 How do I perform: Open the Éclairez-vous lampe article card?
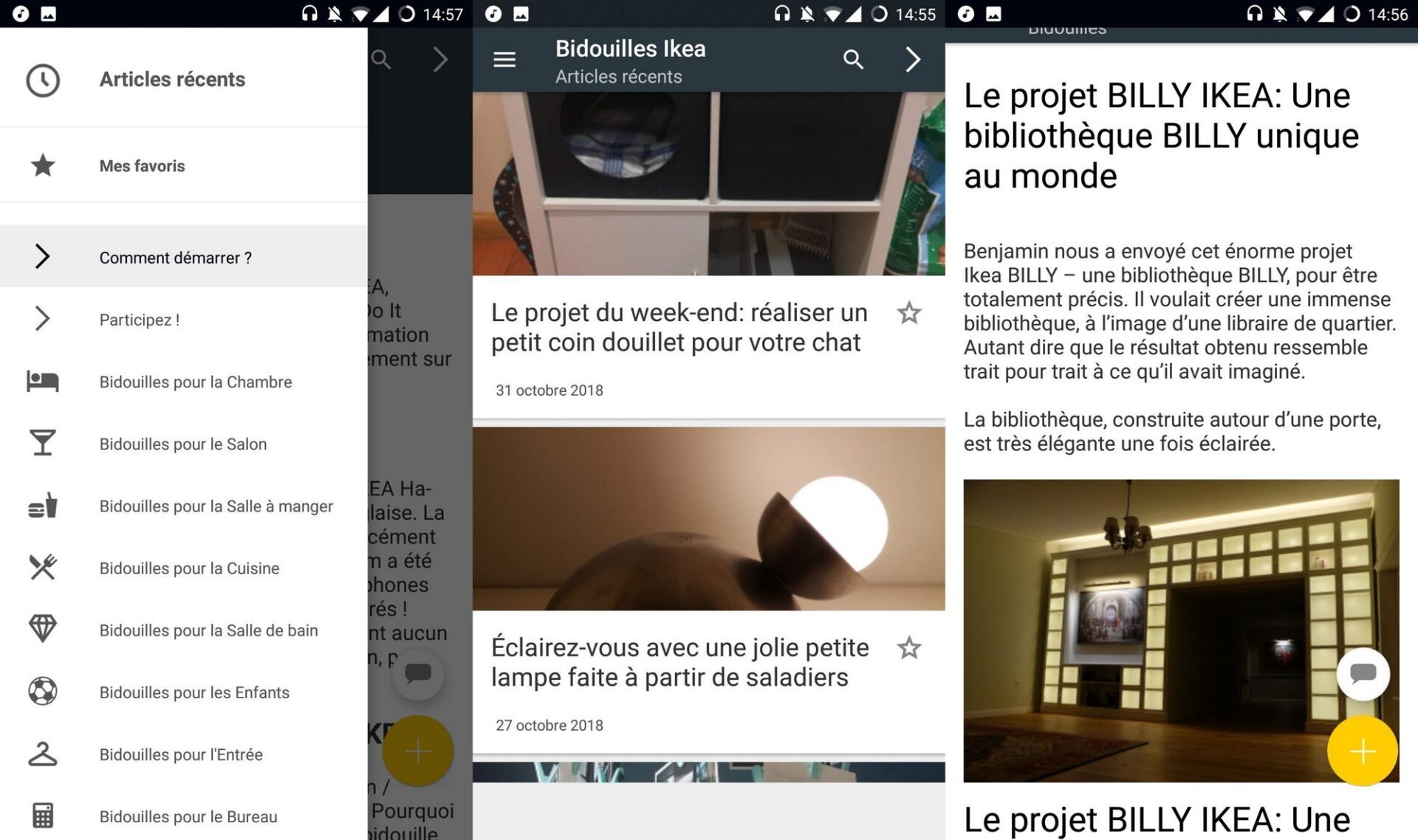[679, 662]
